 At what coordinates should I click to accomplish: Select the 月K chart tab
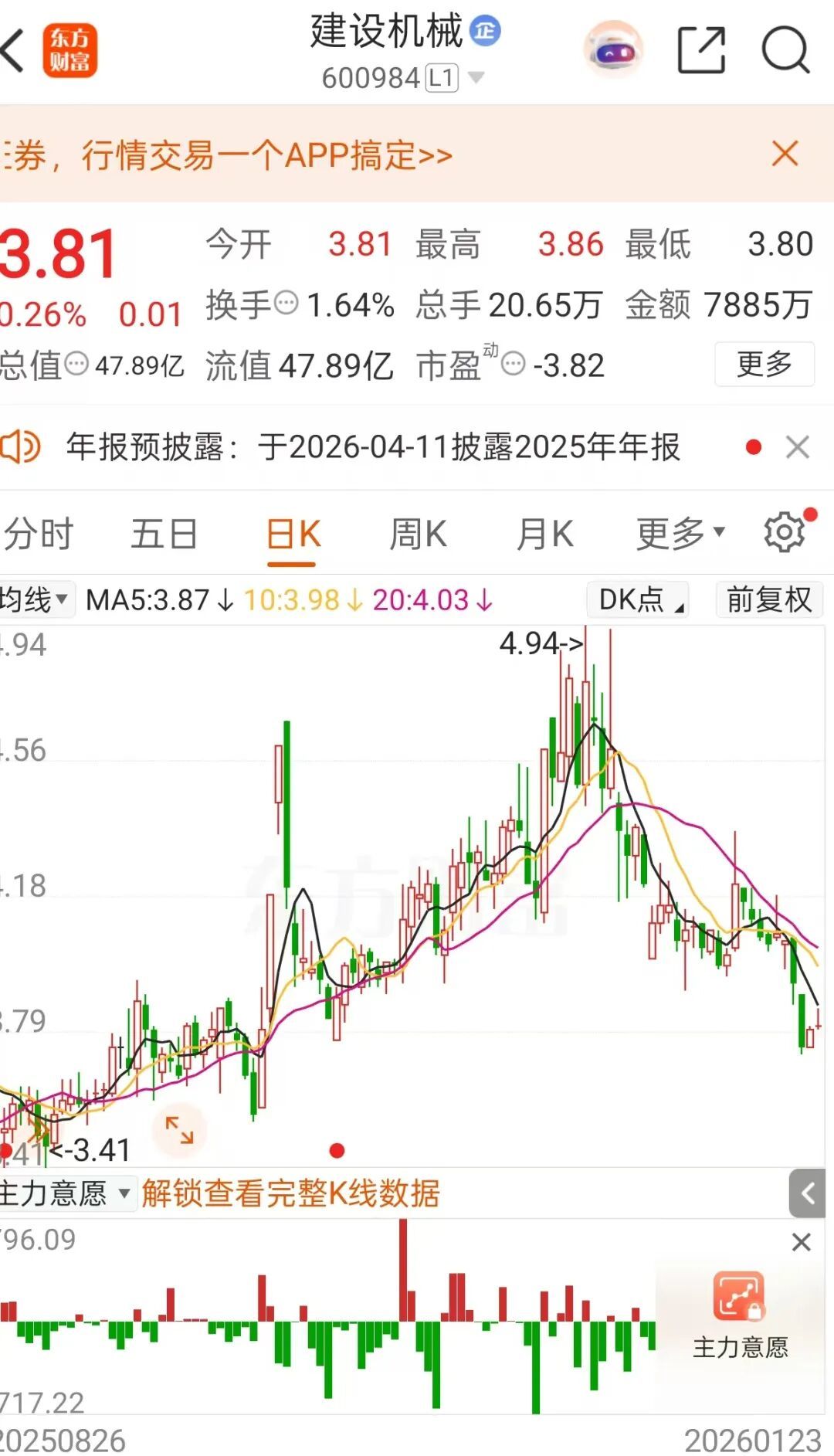[x=544, y=534]
